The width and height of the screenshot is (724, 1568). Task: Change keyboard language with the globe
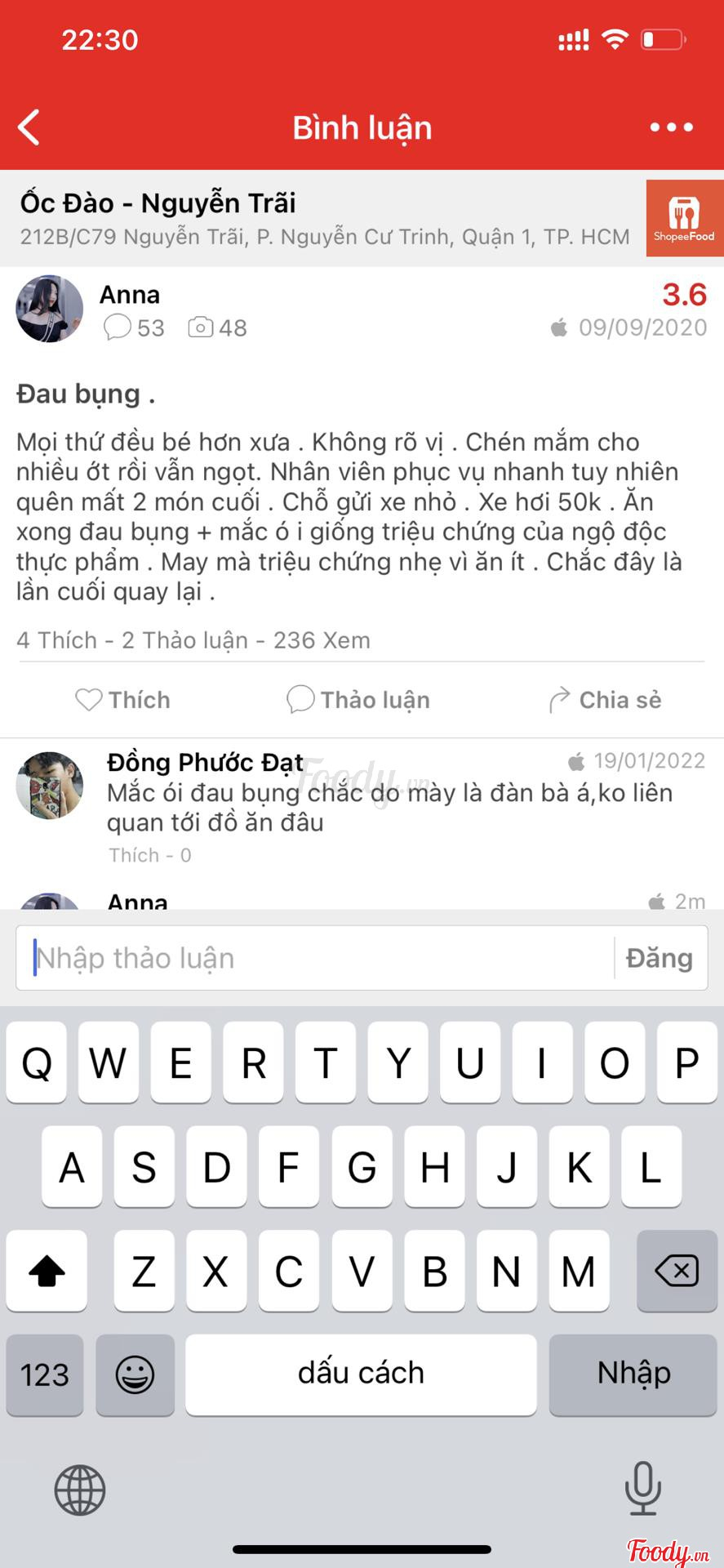[x=80, y=1490]
